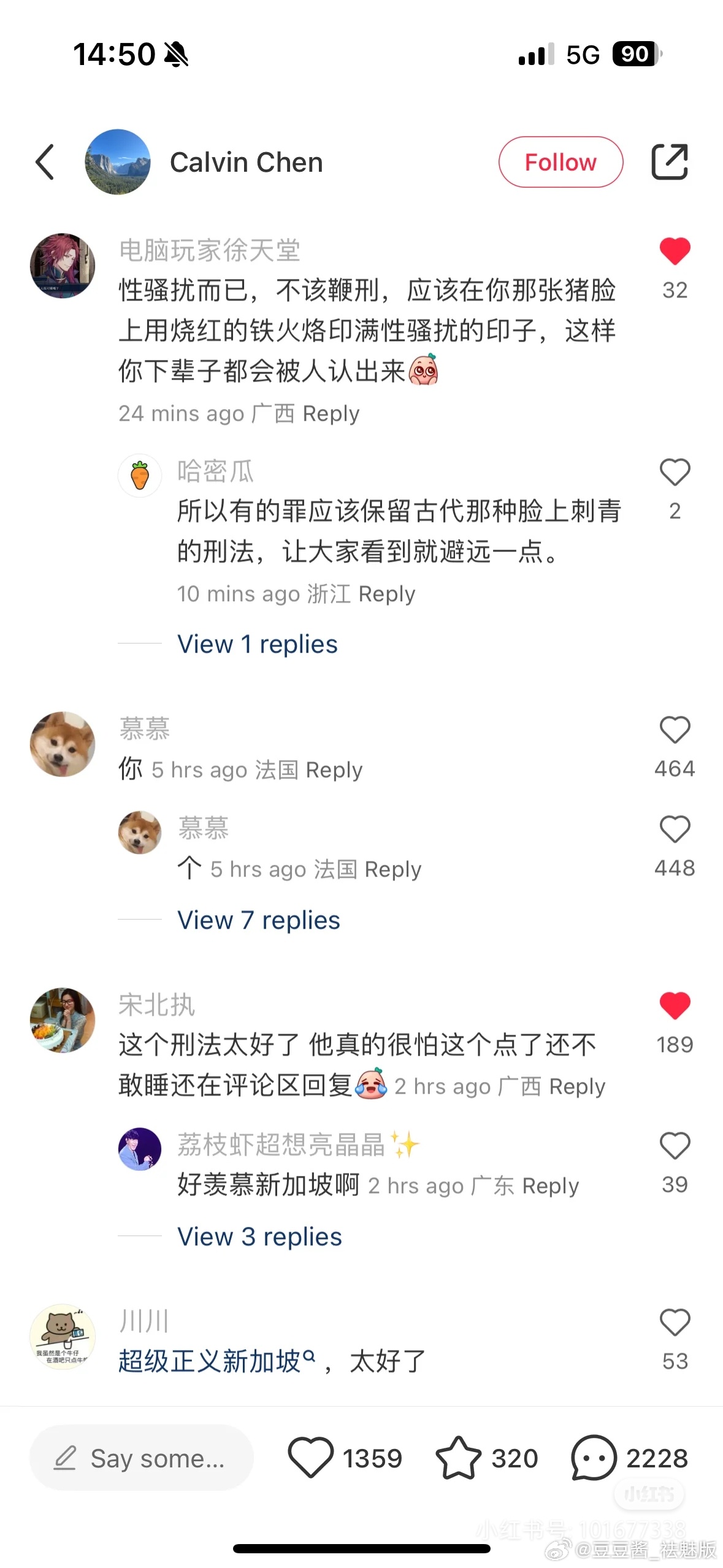Follow Calvin Chen
Image resolution: width=723 pixels, height=1568 pixels.
(560, 163)
